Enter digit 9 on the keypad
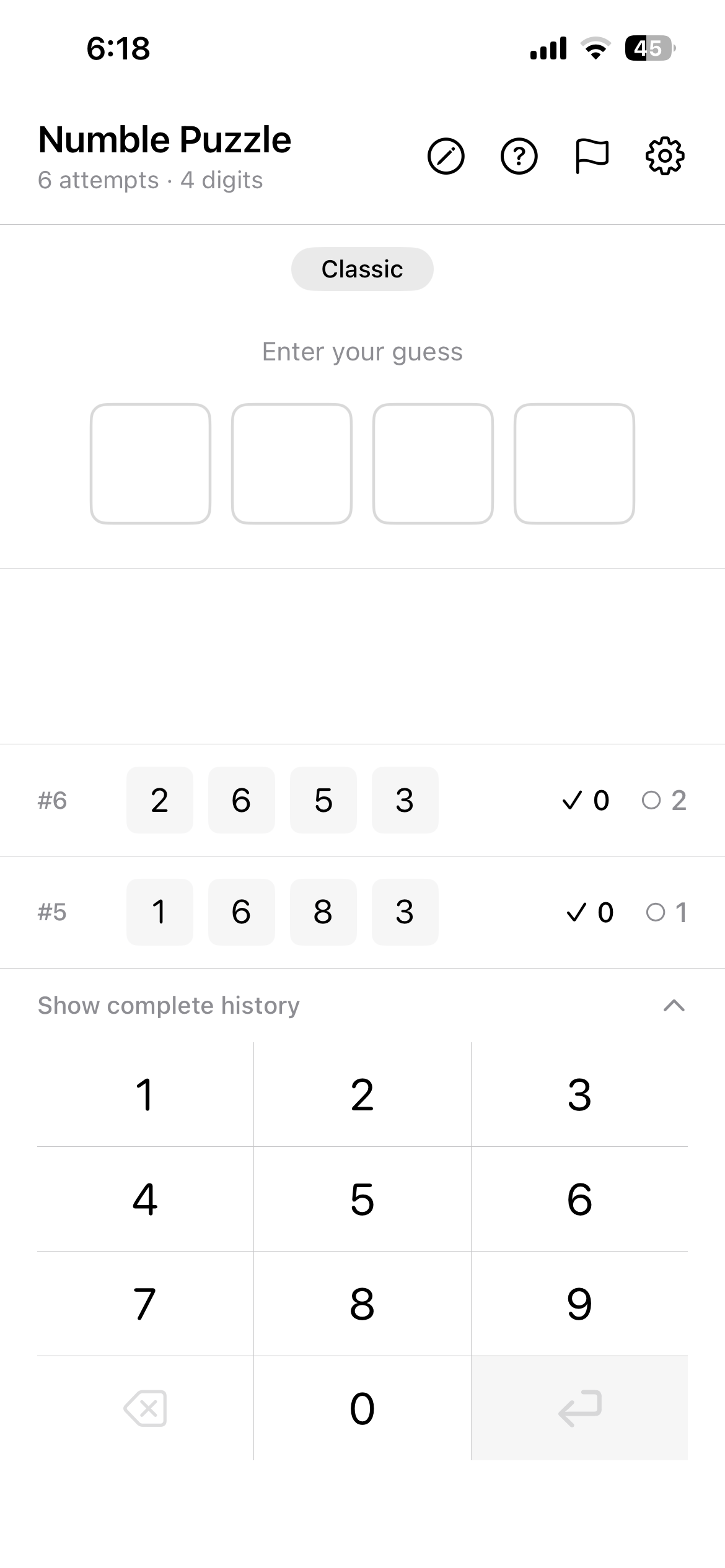 click(x=580, y=1304)
